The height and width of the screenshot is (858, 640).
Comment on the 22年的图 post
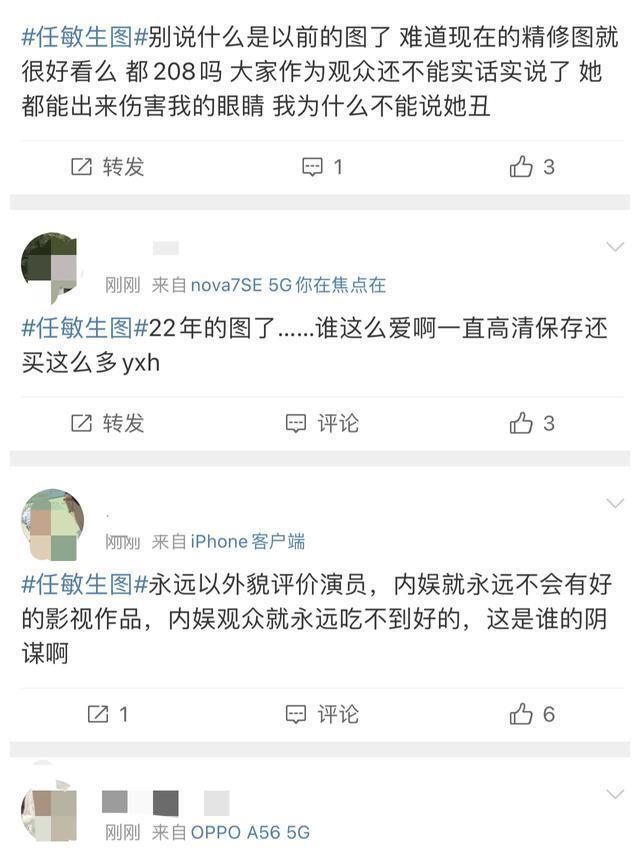click(322, 423)
